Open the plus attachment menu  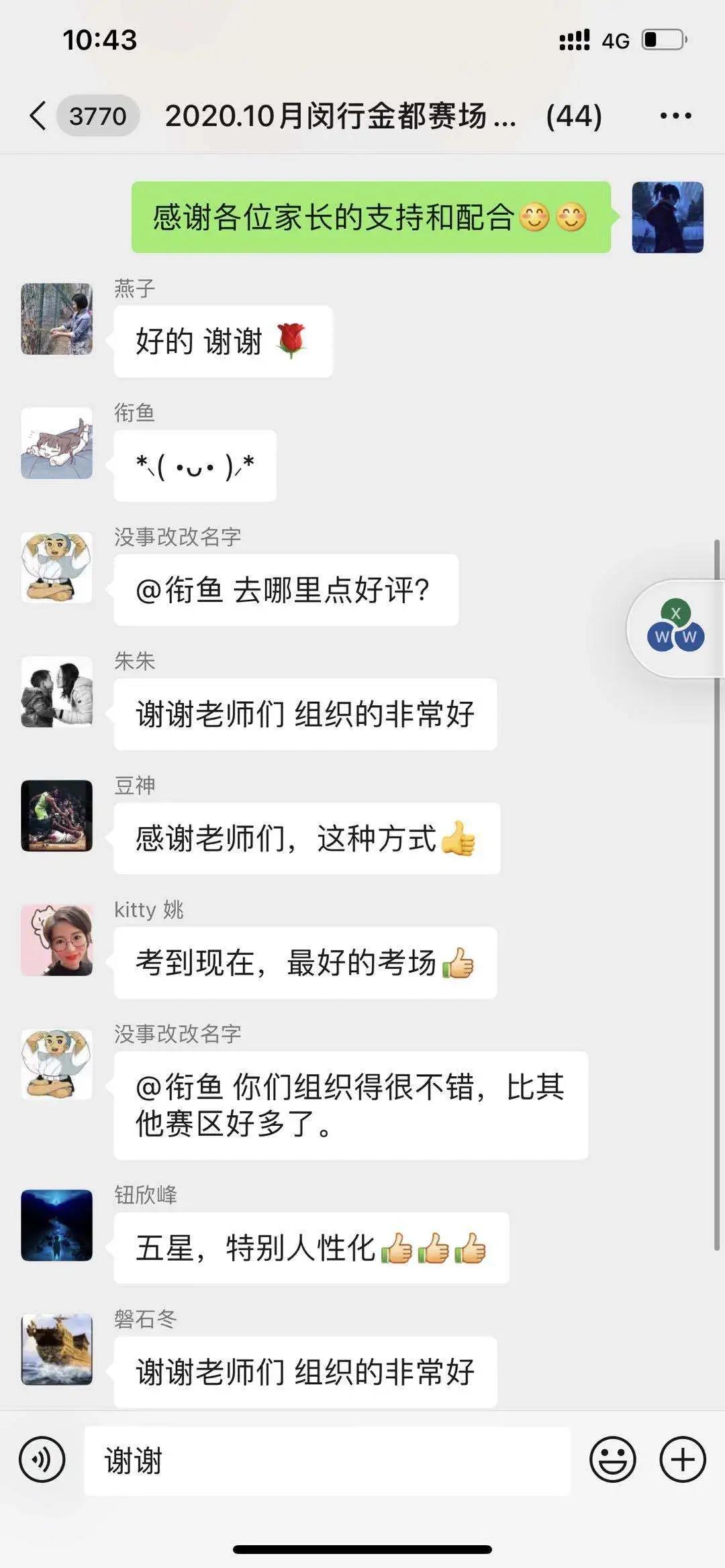pyautogui.click(x=683, y=1460)
